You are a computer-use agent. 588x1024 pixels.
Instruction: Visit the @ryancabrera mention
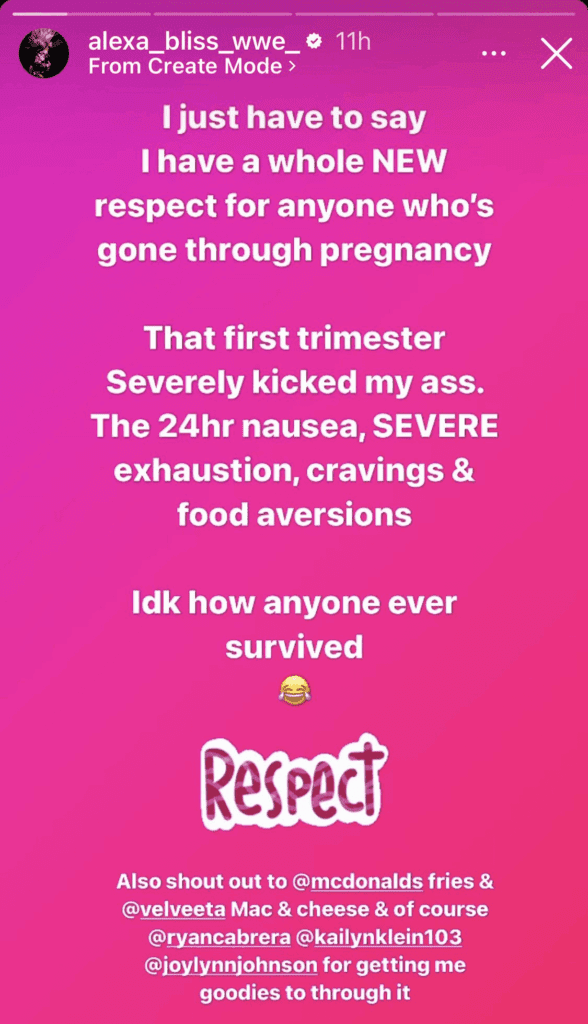(220, 937)
